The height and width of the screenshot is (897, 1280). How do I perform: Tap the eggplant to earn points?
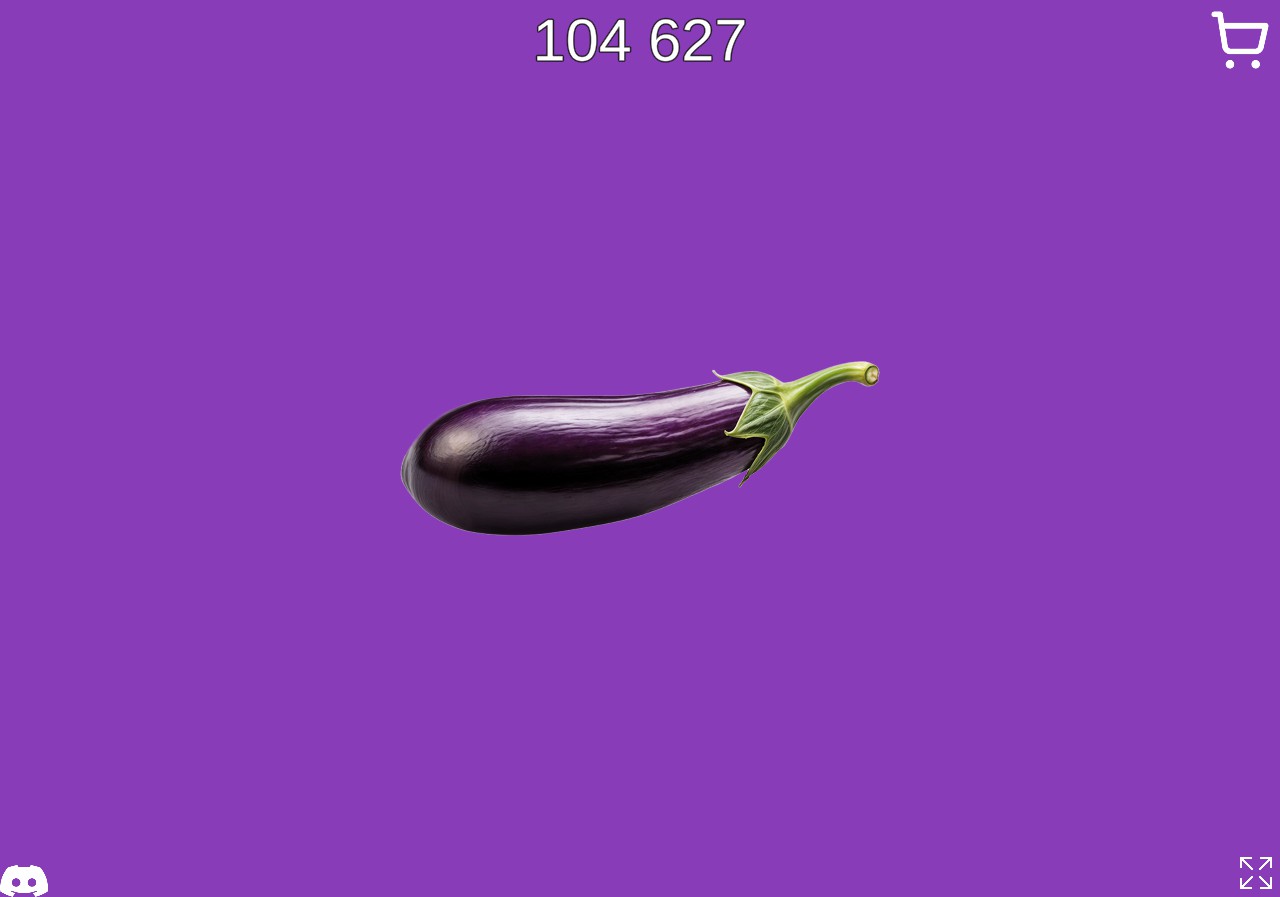tap(600, 460)
